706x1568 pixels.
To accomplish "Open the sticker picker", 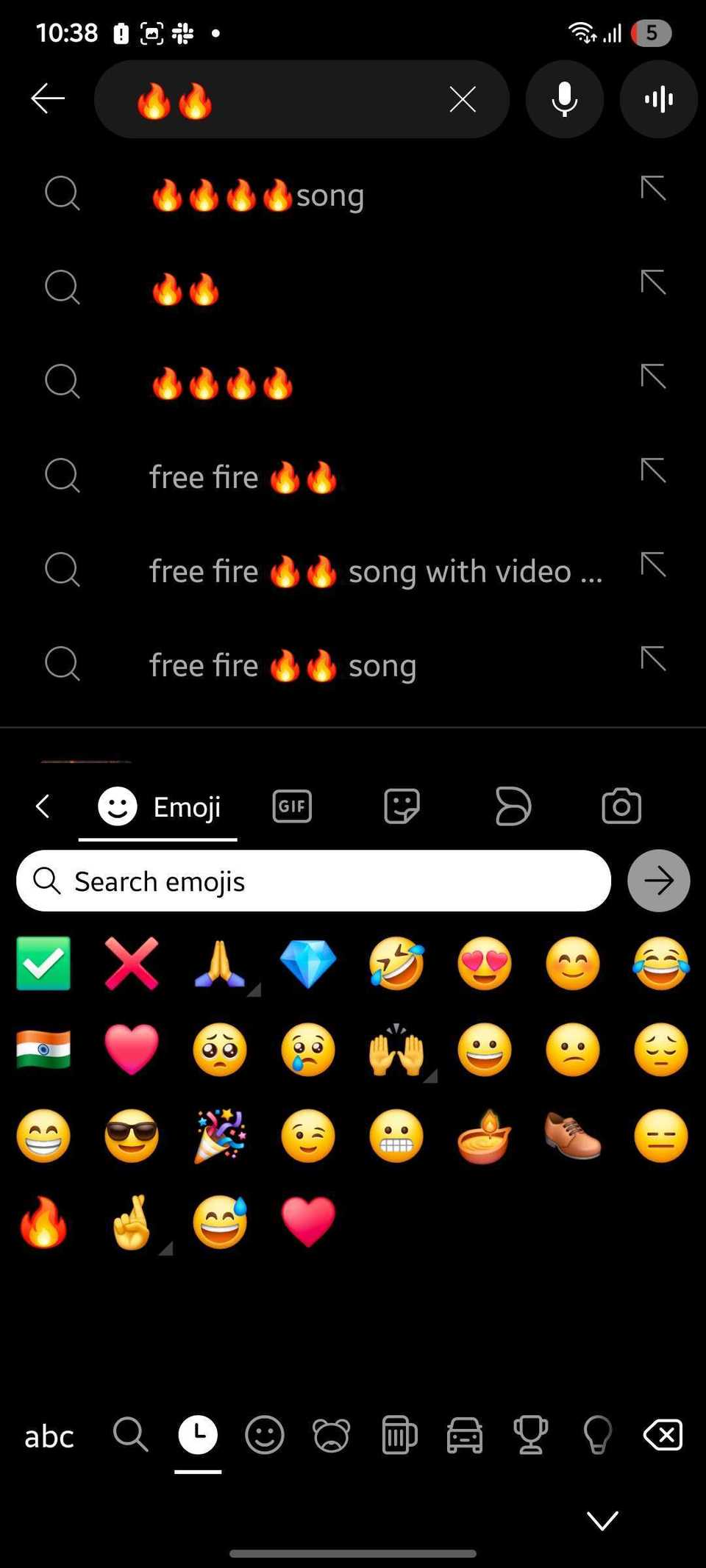I will tap(400, 806).
